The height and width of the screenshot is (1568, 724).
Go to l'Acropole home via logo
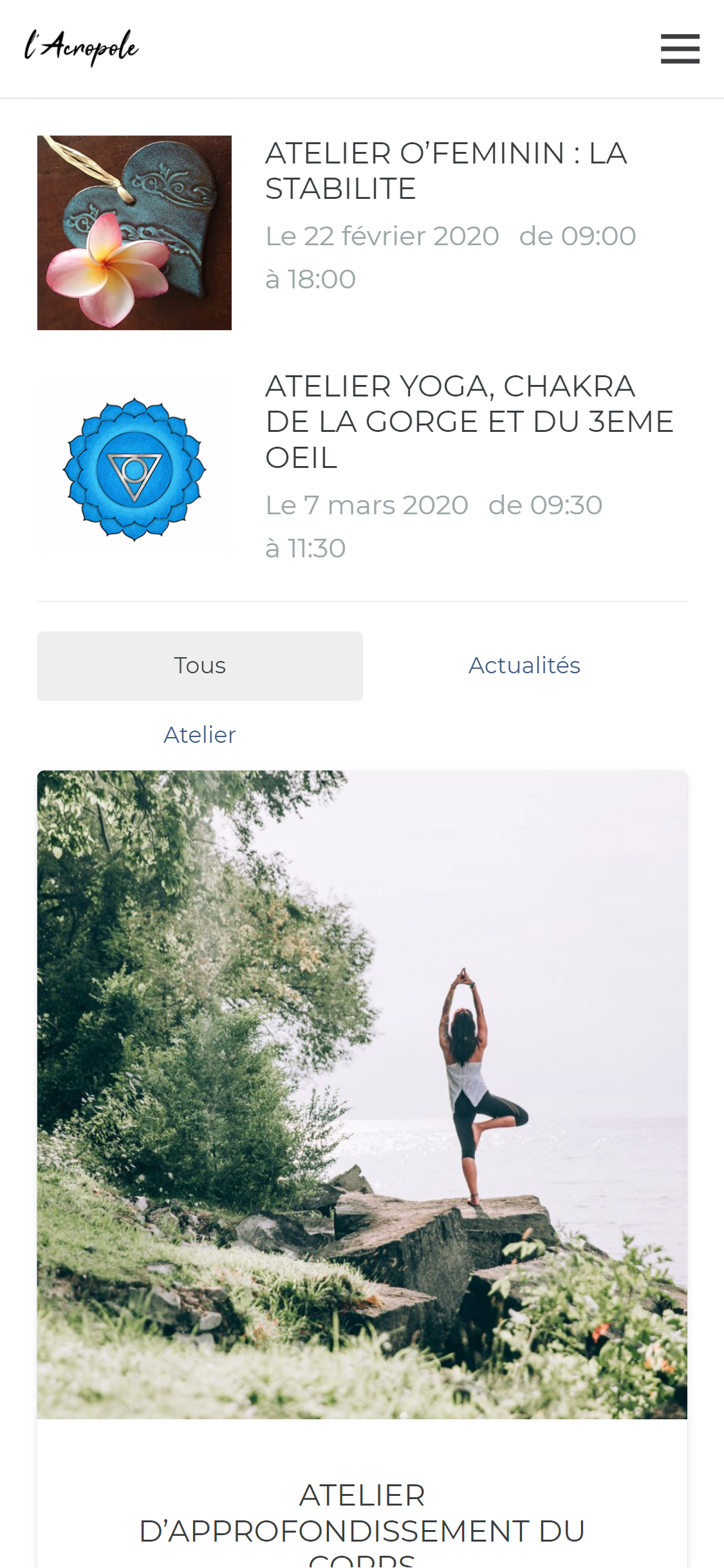[x=82, y=48]
